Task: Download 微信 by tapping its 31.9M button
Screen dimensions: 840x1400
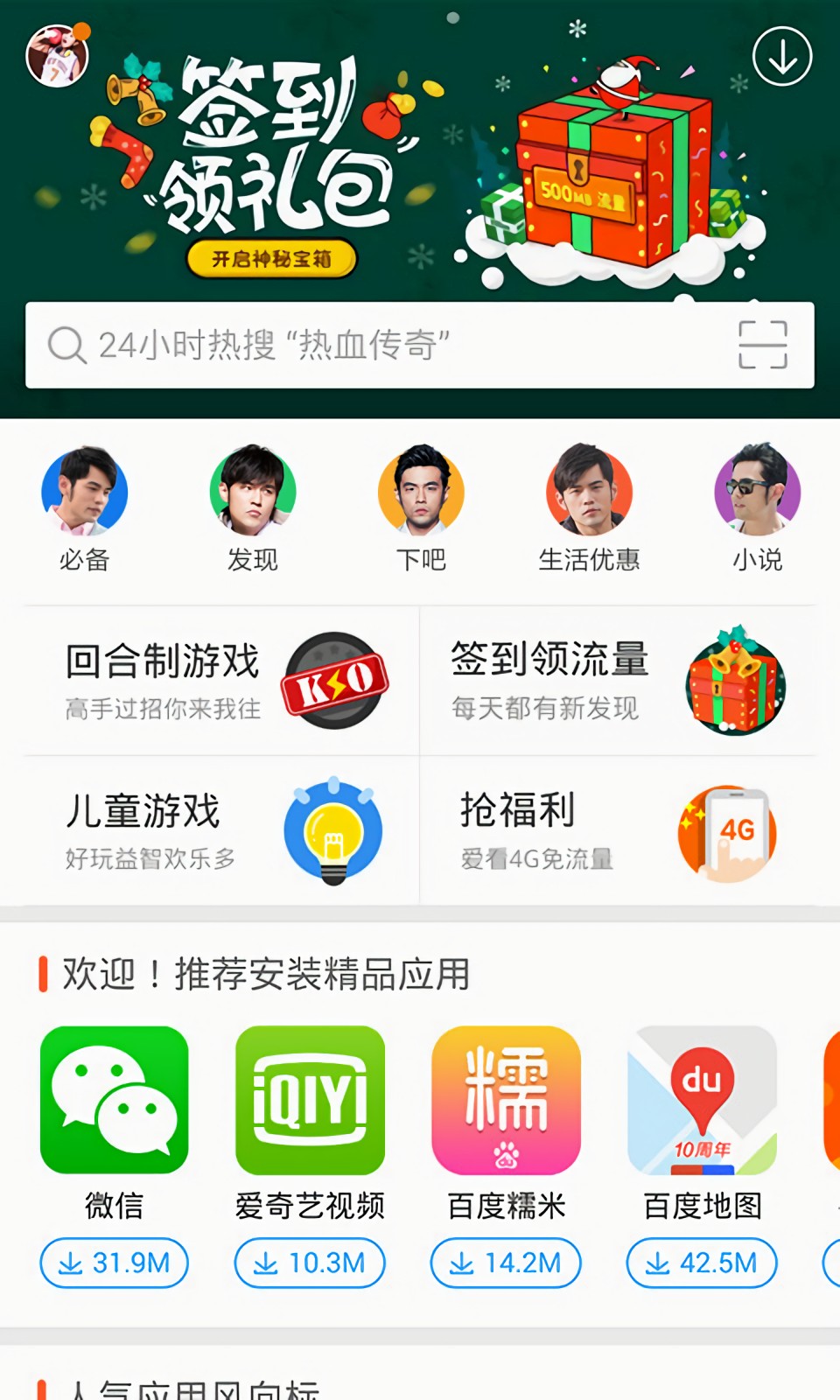Action: (113, 1263)
